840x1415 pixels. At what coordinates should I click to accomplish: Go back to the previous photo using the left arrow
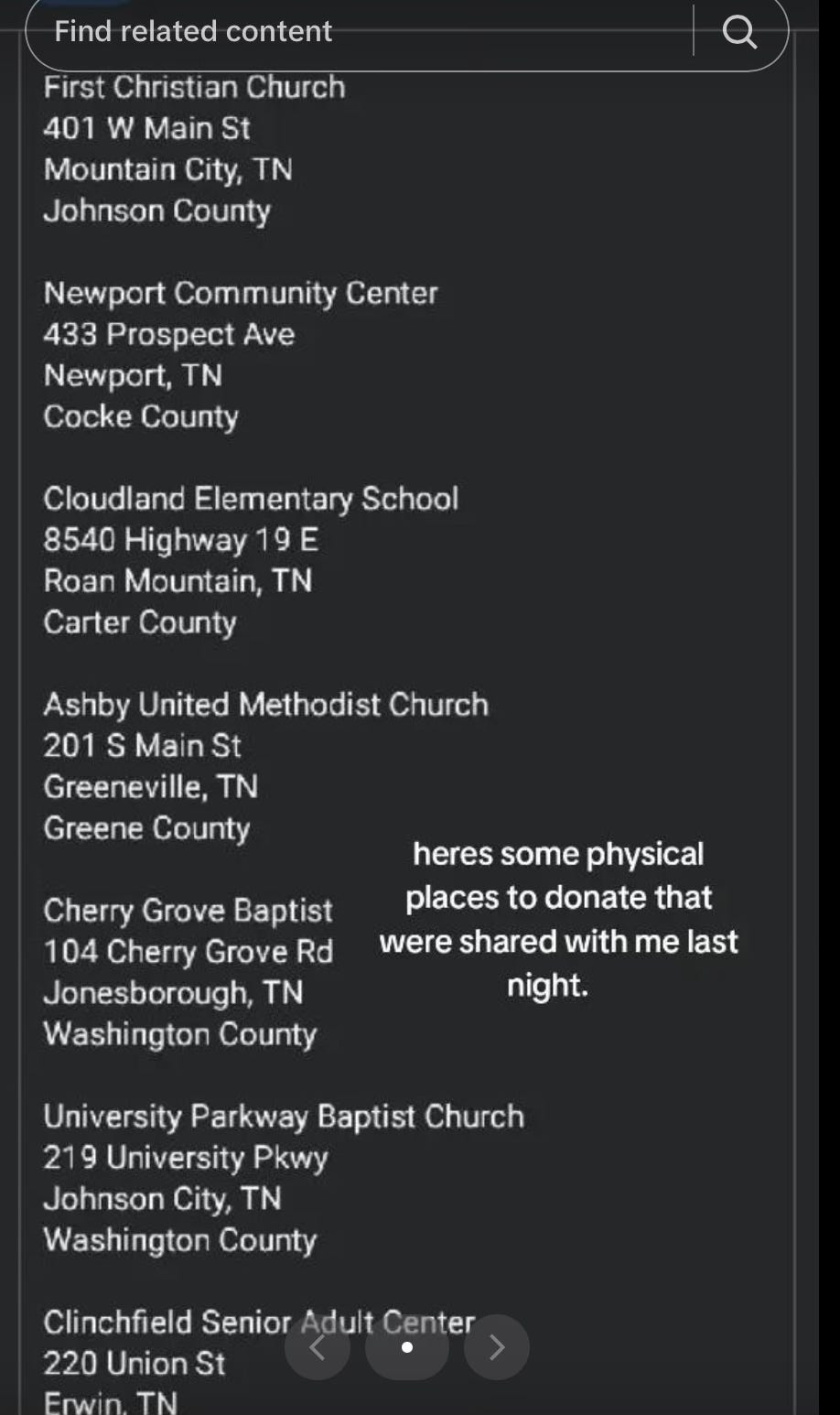pyautogui.click(x=318, y=1346)
